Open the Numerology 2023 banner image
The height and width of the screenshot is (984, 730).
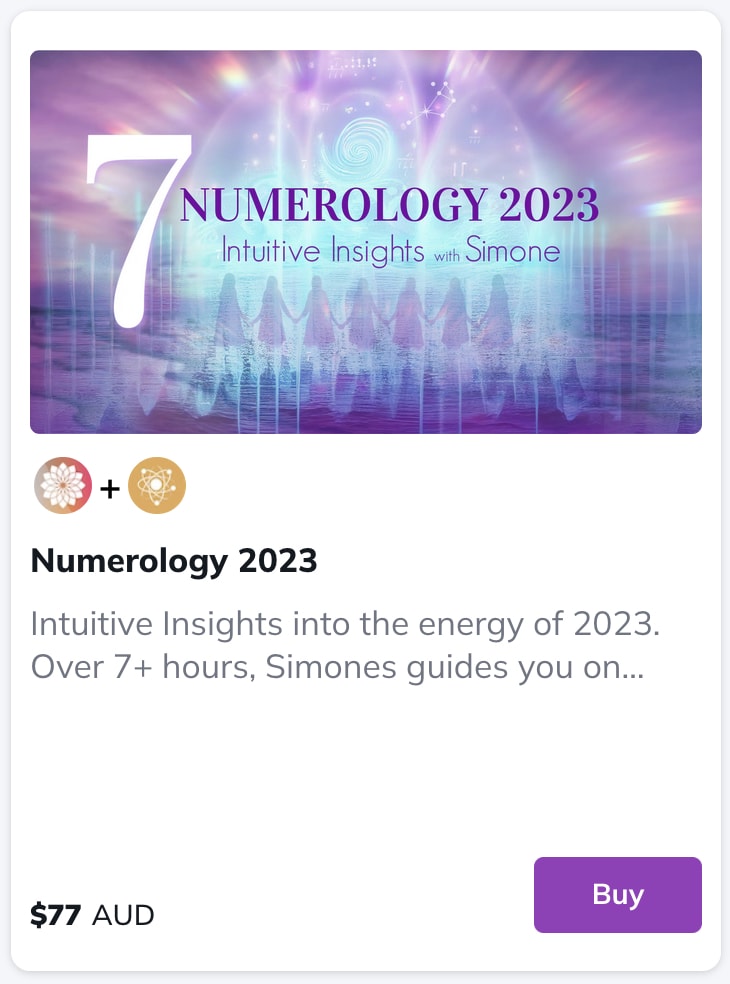[365, 242]
